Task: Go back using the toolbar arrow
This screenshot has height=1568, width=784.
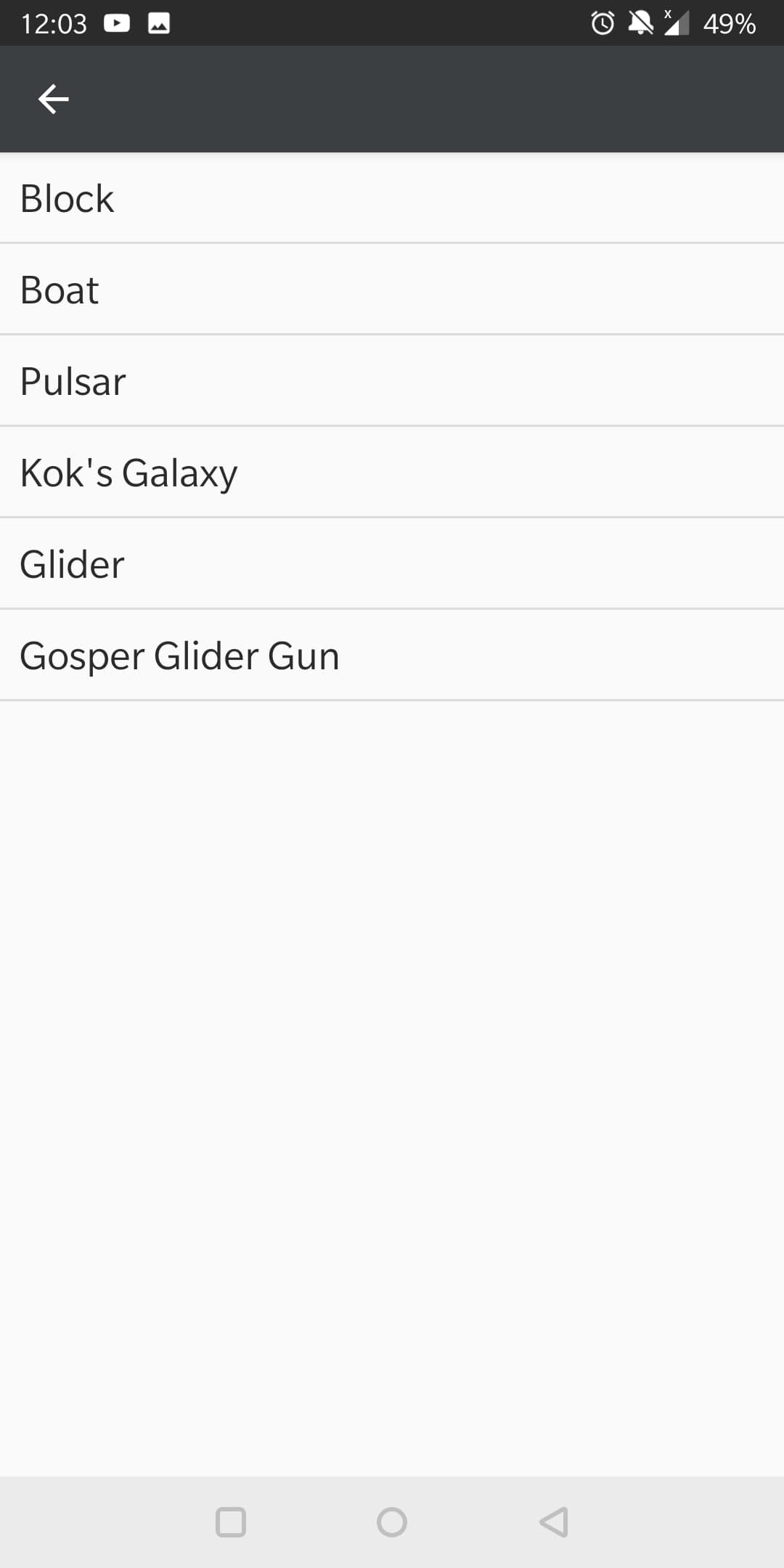Action: (x=53, y=99)
